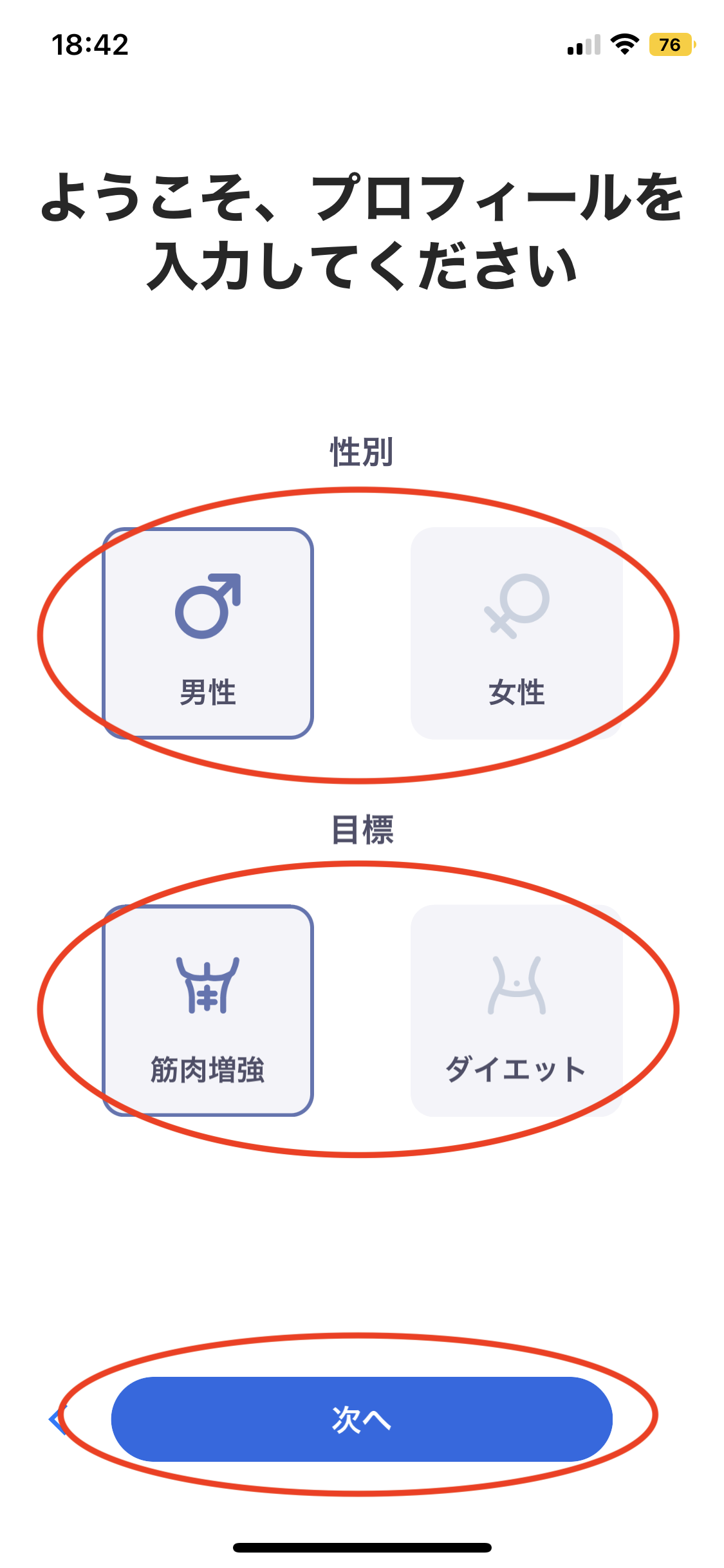The image size is (724, 1568).
Task: Set the goal to ダイエット
Action: [x=516, y=1011]
